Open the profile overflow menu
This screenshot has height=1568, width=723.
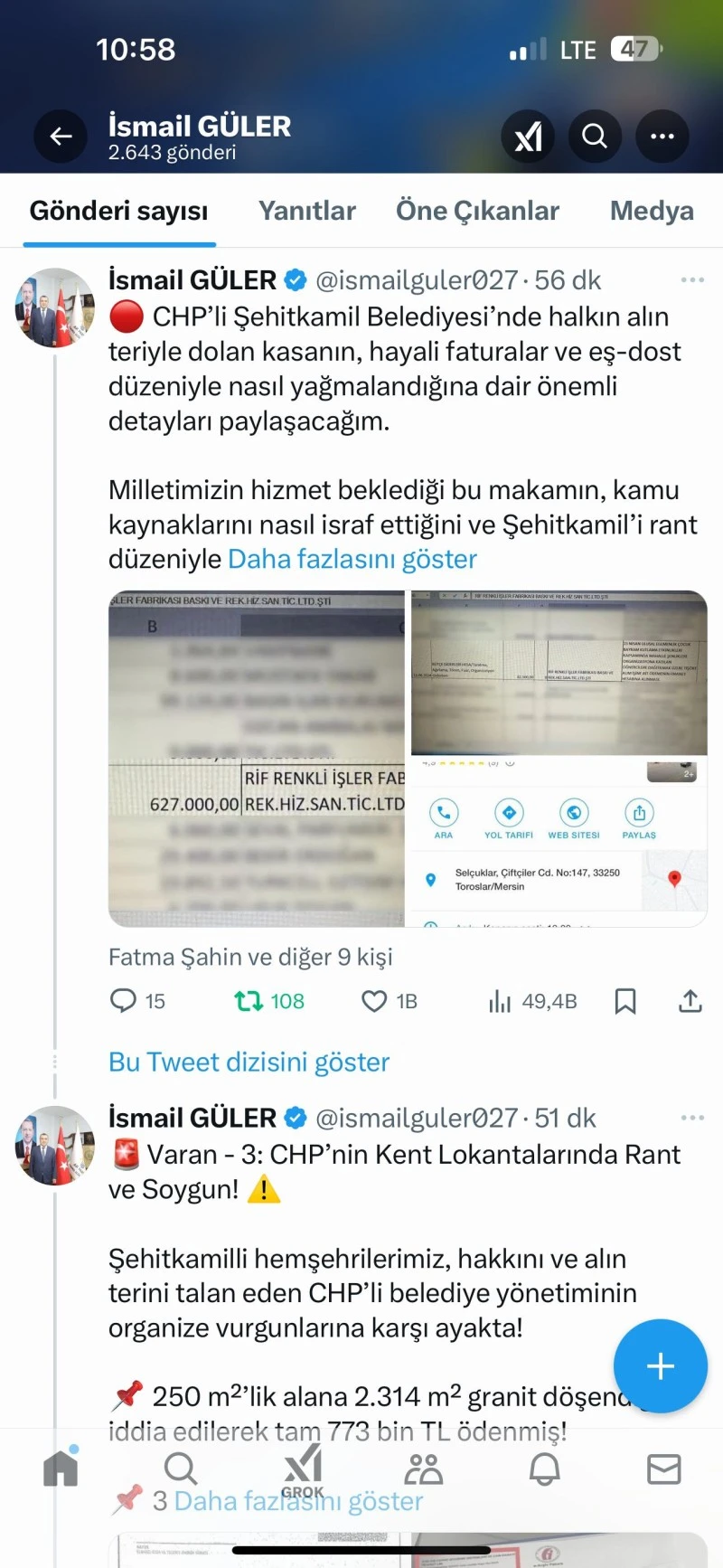662,137
